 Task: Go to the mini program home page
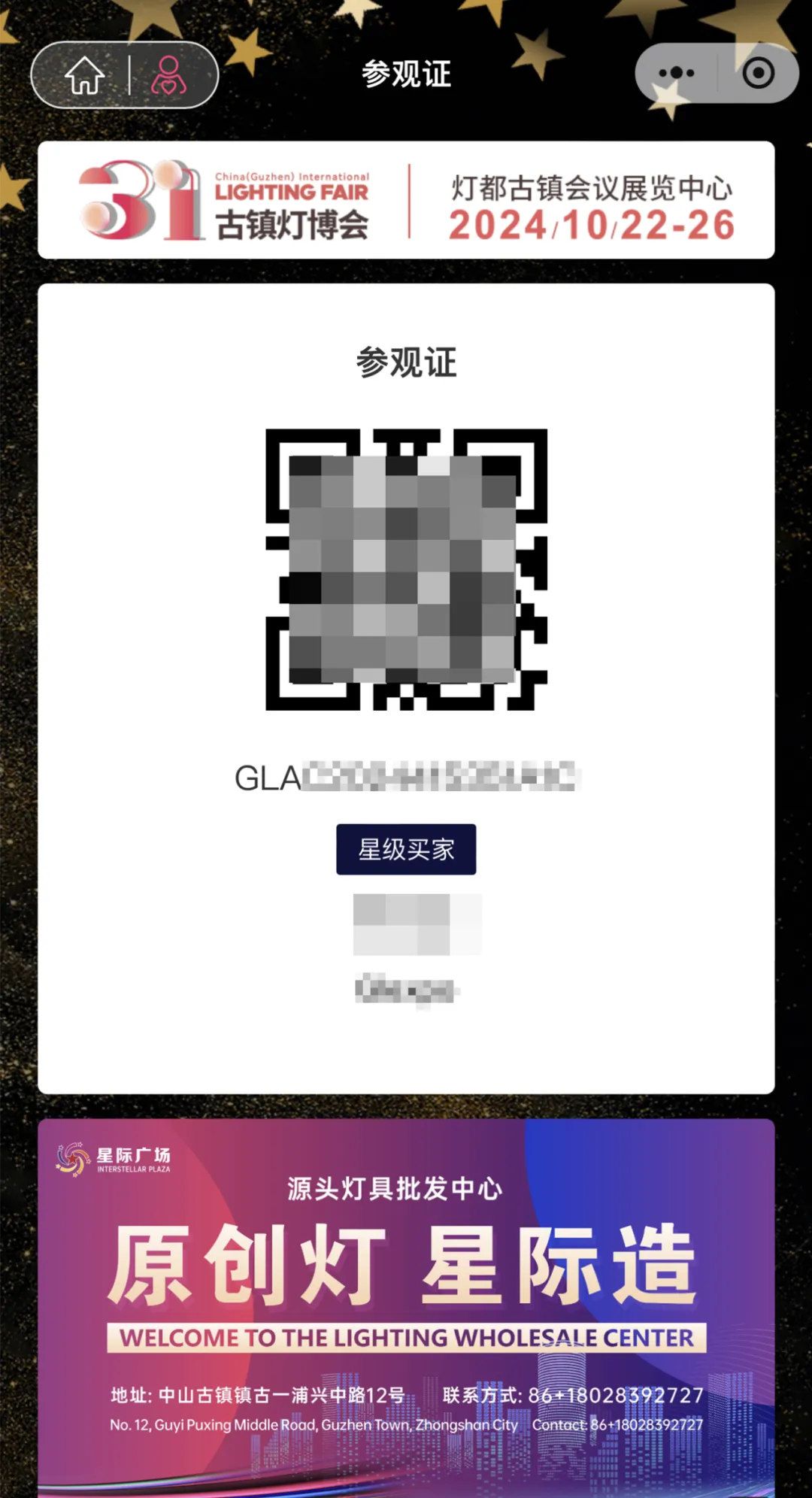point(84,75)
